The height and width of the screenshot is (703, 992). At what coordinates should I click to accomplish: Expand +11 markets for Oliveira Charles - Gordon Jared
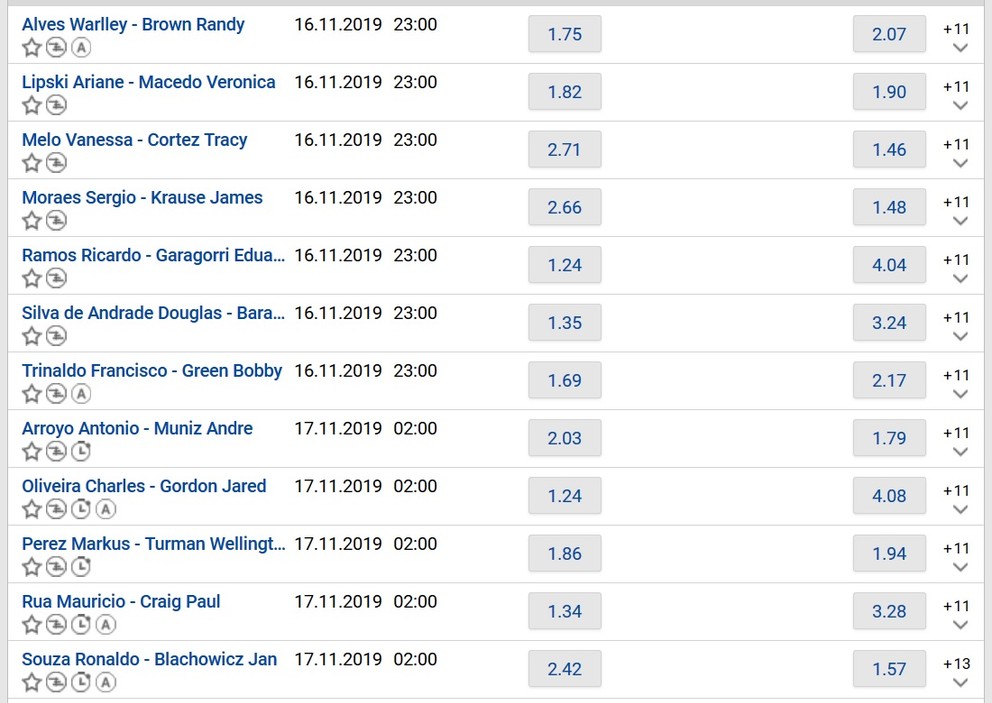click(958, 500)
